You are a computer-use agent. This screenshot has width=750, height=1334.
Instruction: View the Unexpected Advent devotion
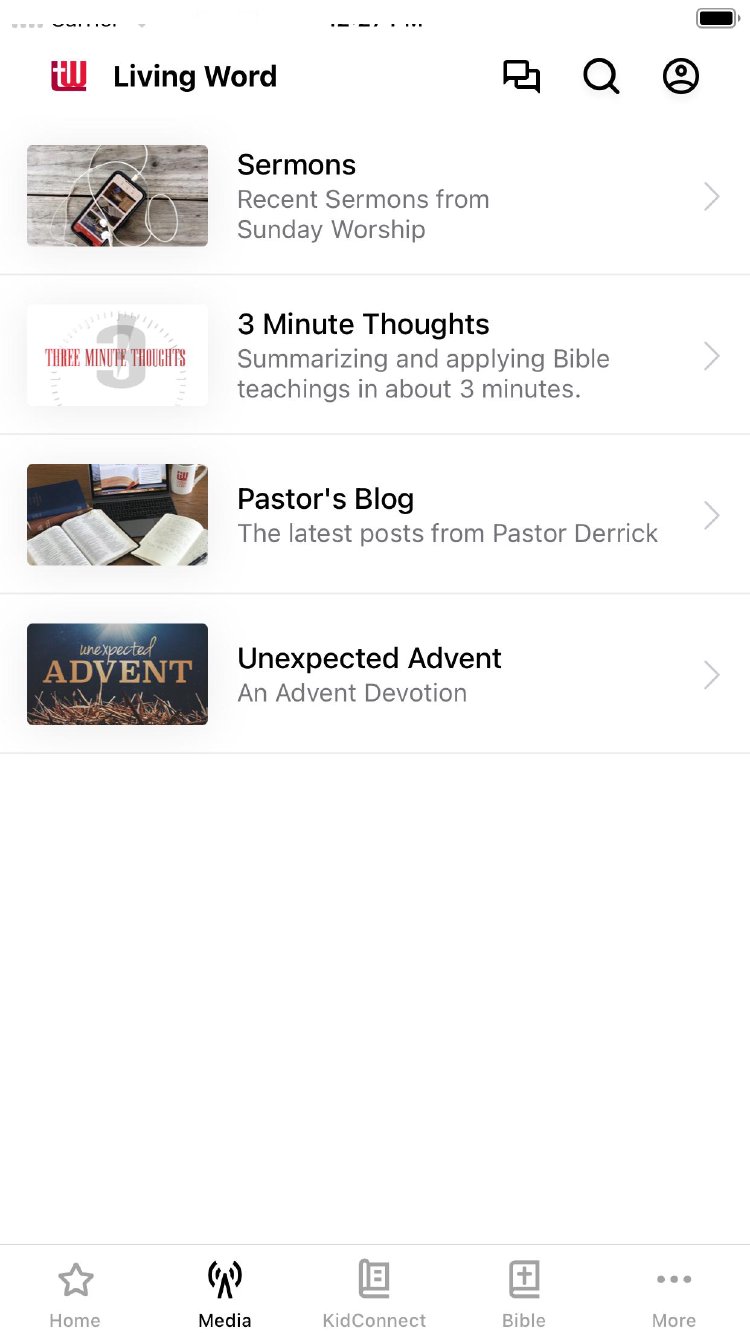(375, 675)
